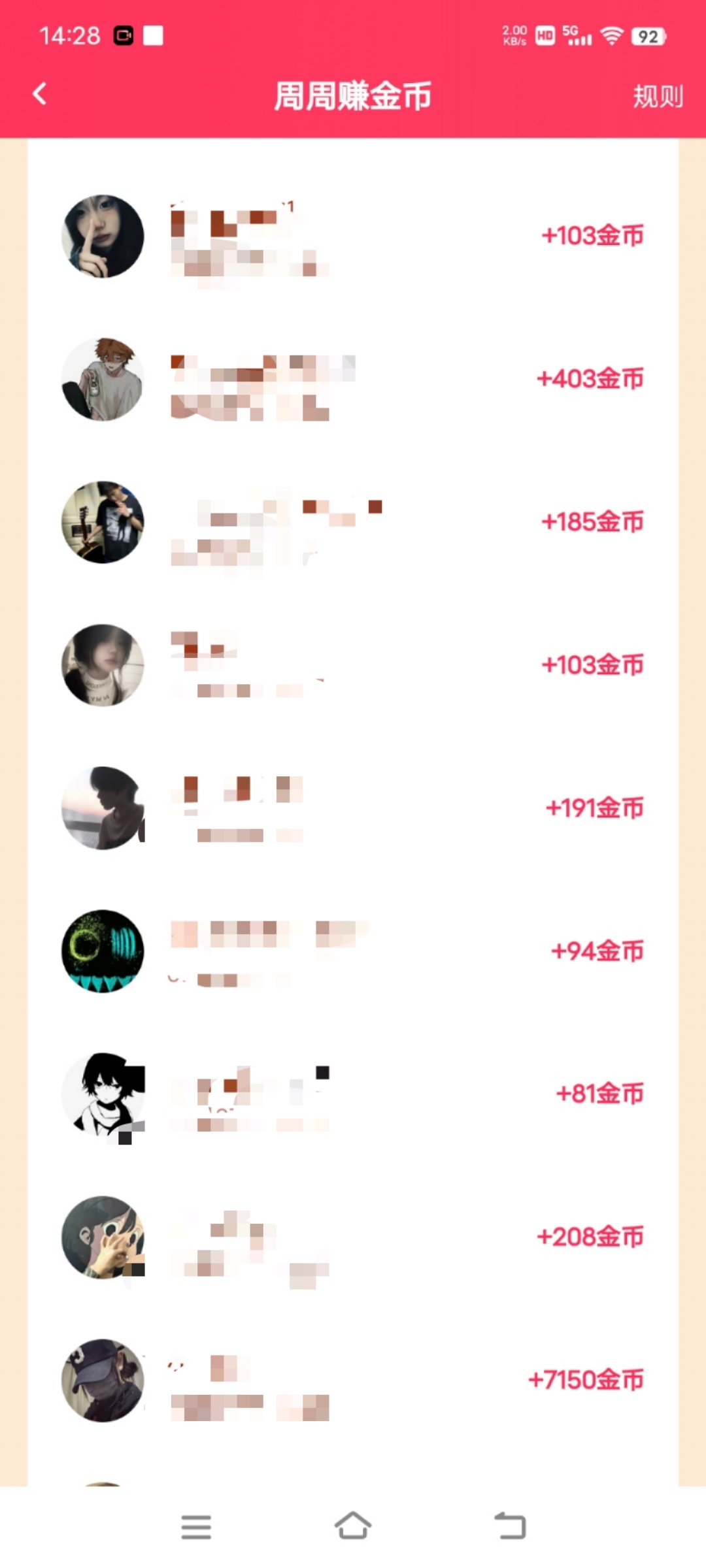Viewport: 706px width, 1568px height.
Task: Go back using the header arrow
Action: [x=40, y=94]
